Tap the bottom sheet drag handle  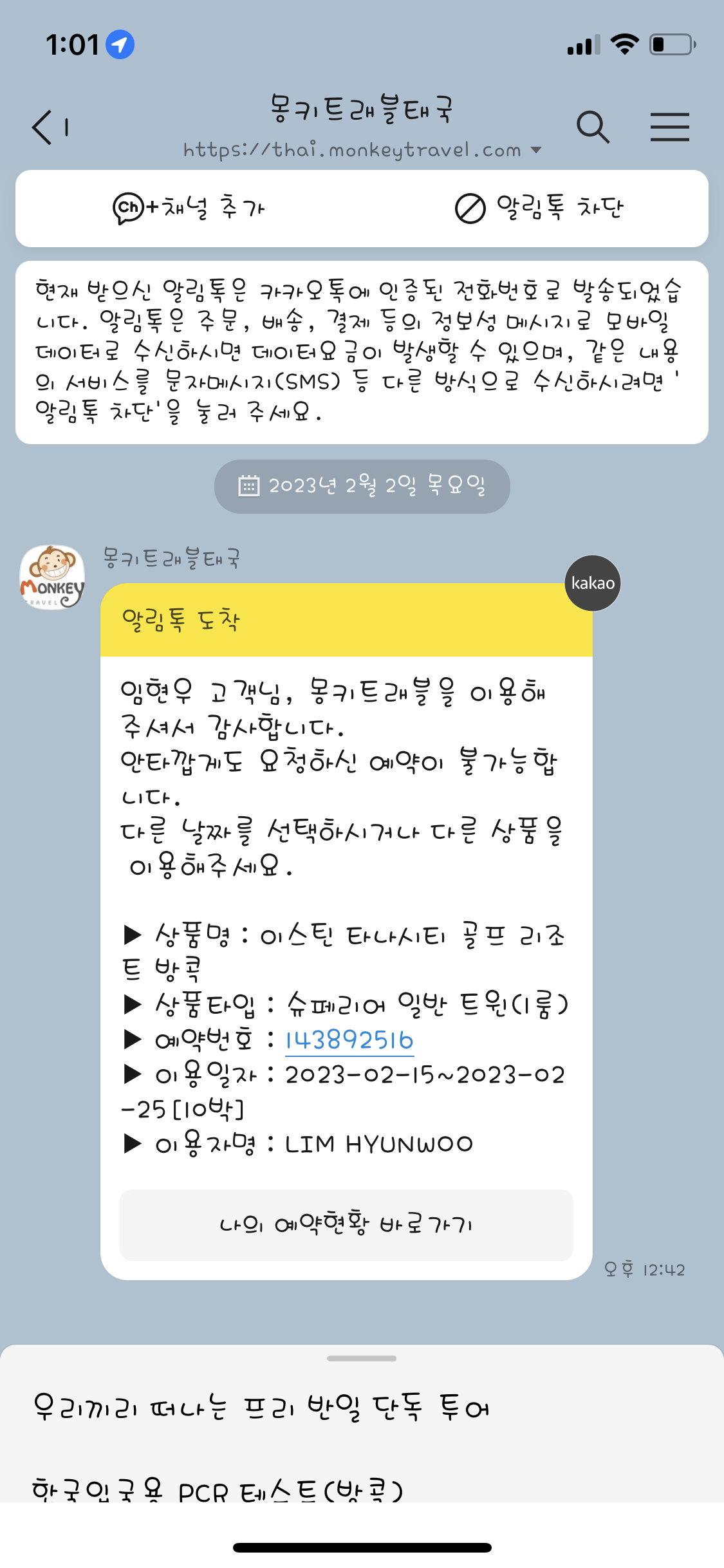tap(362, 1358)
